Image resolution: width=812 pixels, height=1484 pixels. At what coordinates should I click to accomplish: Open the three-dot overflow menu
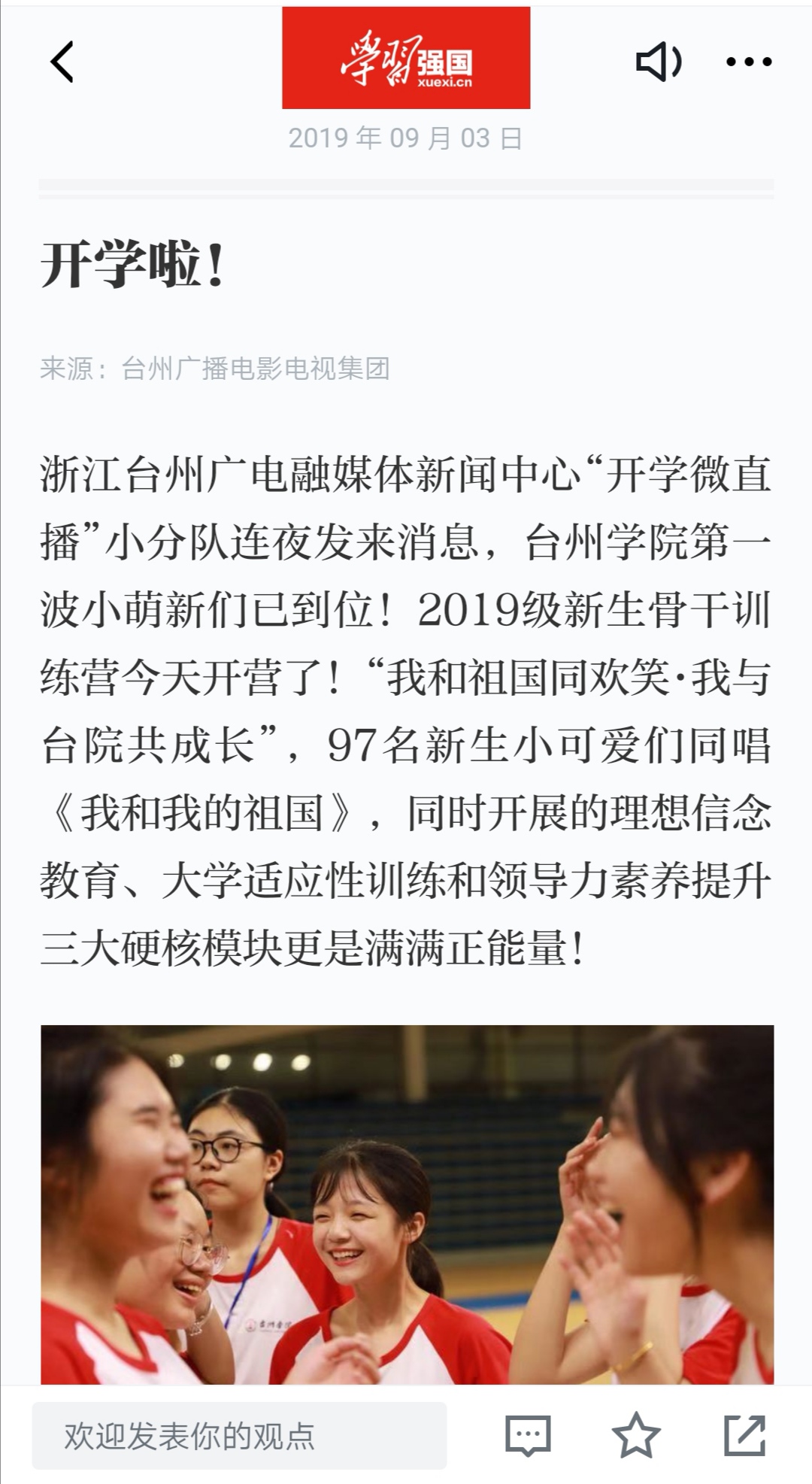[749, 62]
